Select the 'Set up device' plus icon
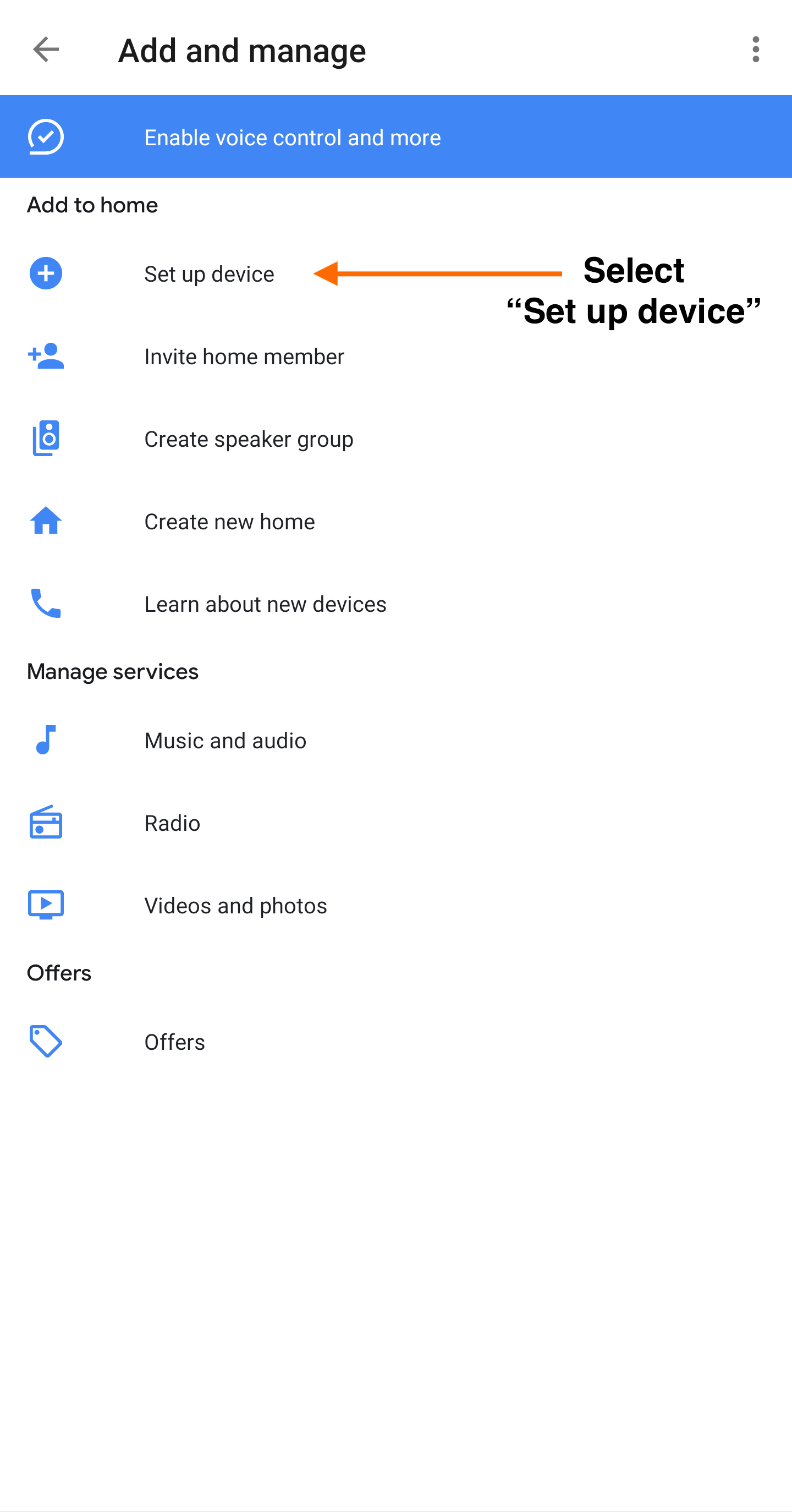 coord(45,273)
